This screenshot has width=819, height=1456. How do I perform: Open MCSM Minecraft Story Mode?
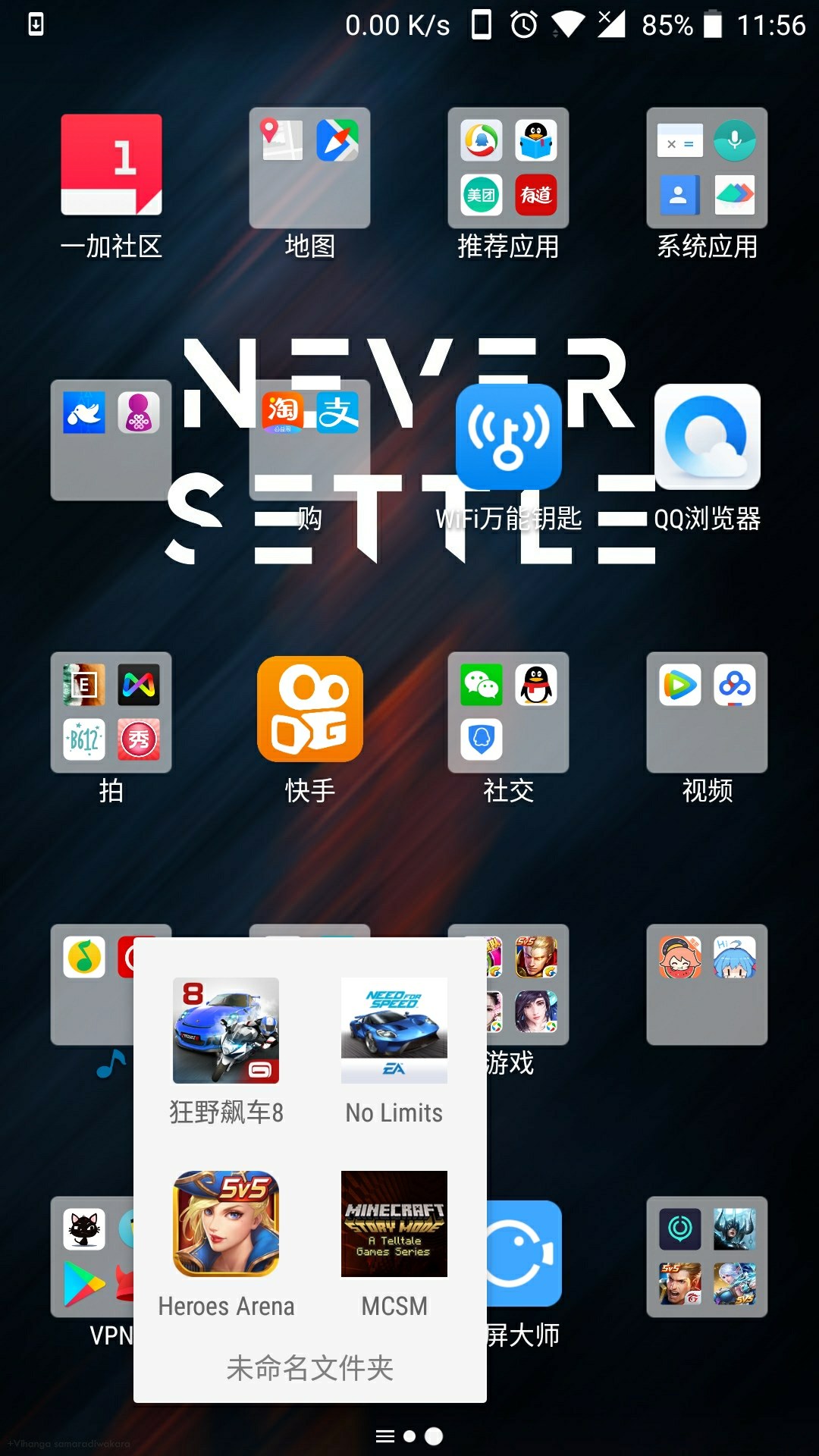click(x=394, y=1224)
